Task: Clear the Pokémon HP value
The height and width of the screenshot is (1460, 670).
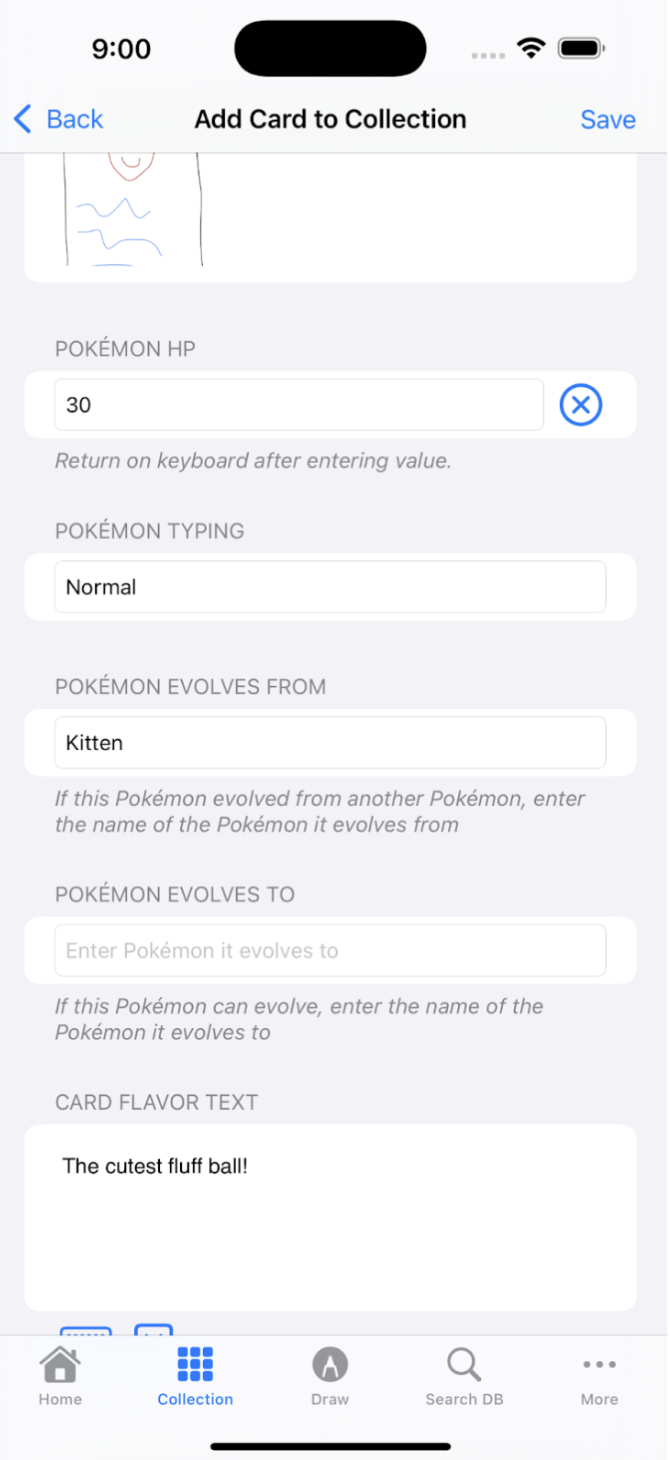Action: (580, 405)
